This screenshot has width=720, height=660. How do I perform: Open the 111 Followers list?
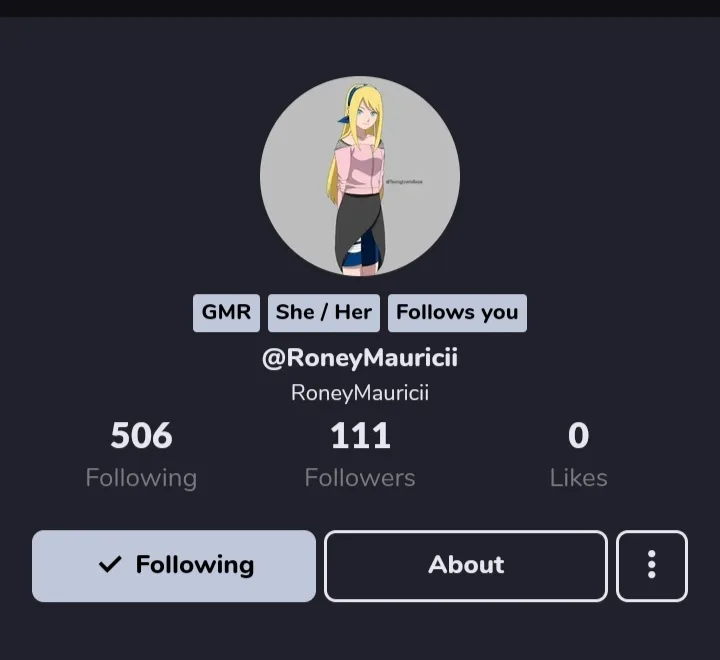pos(360,454)
